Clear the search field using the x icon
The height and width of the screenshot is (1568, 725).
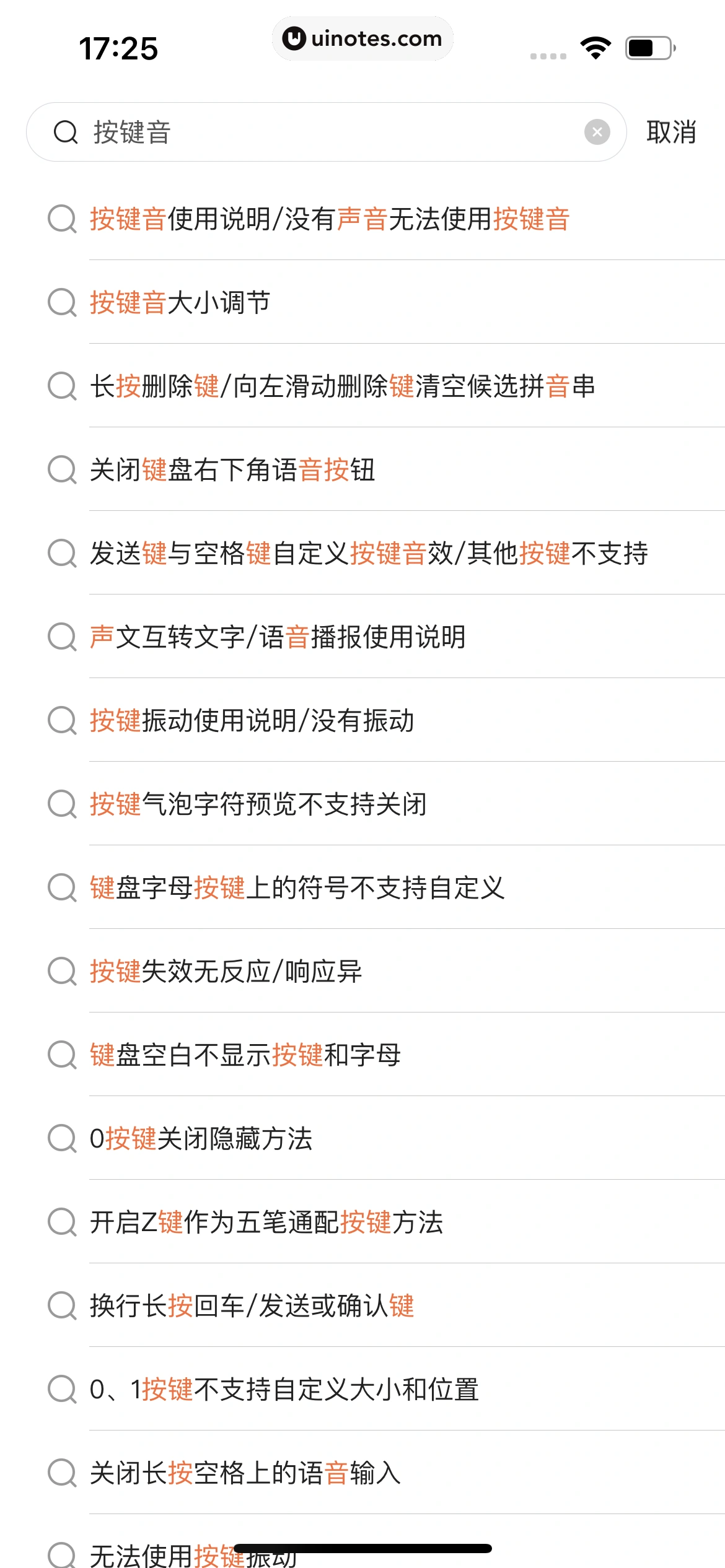pos(597,131)
